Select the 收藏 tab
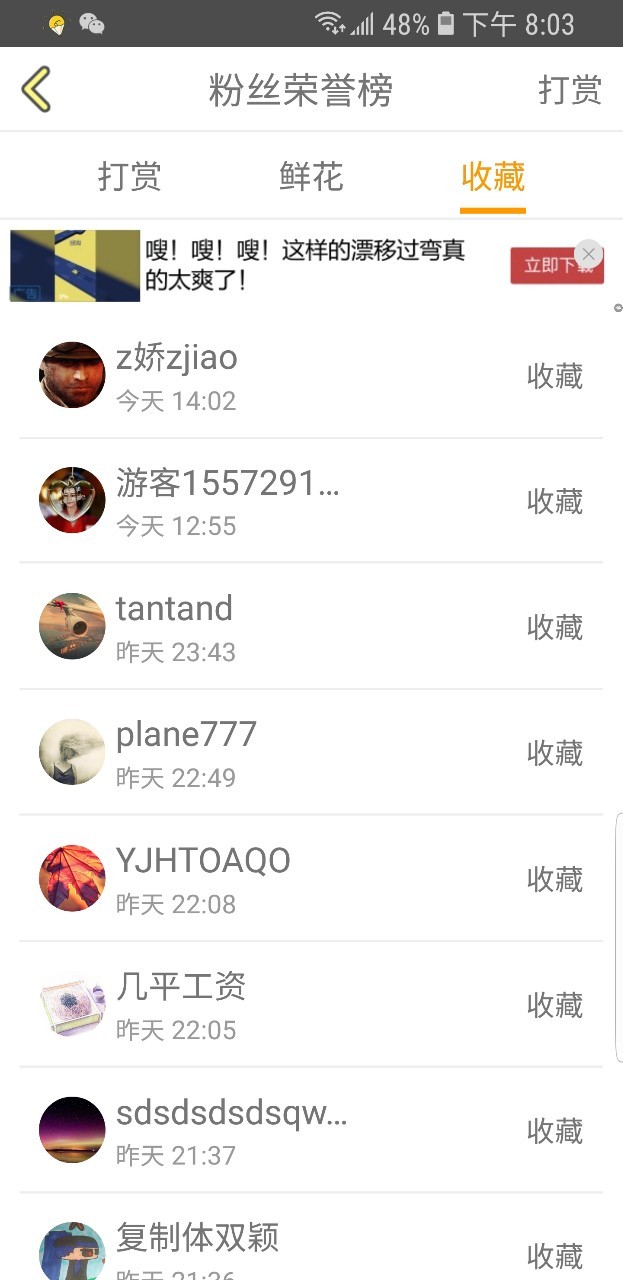Viewport: 623px width, 1280px height. 493,177
